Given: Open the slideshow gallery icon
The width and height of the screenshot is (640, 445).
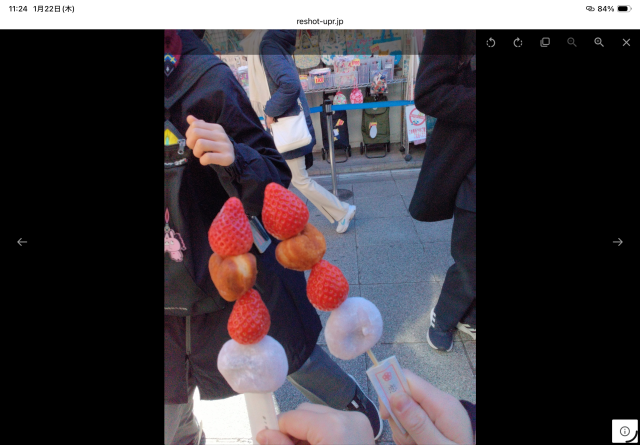Looking at the screenshot, I should coord(545,42).
